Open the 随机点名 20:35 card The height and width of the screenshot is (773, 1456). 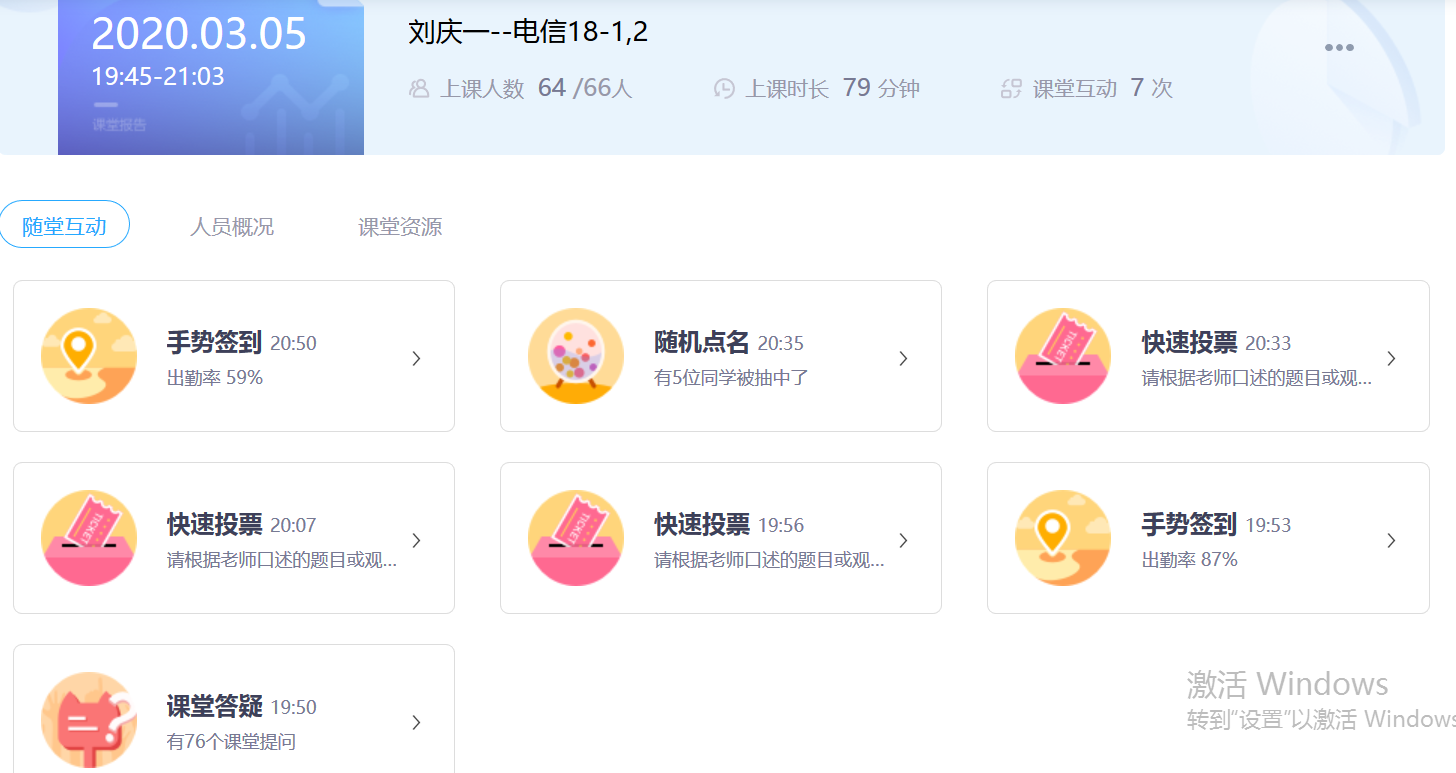coord(721,357)
